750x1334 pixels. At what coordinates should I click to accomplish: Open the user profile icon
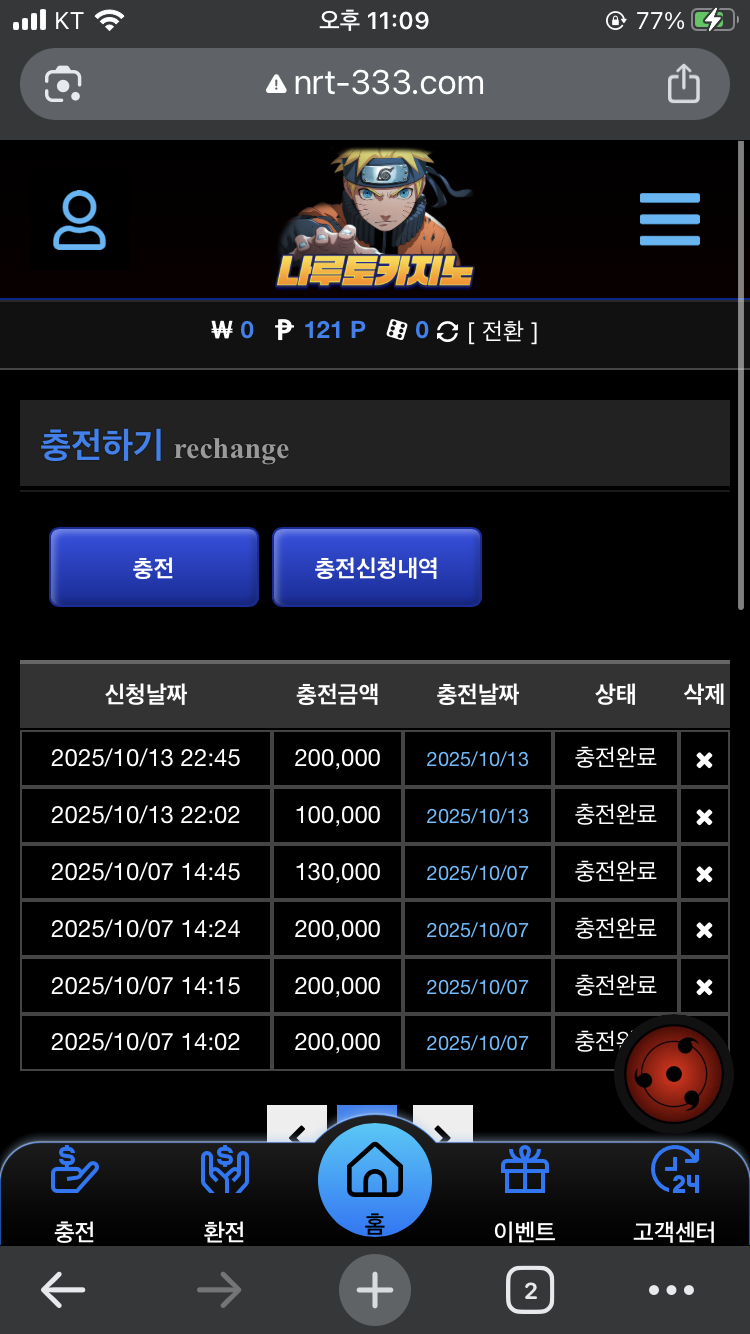(79, 222)
